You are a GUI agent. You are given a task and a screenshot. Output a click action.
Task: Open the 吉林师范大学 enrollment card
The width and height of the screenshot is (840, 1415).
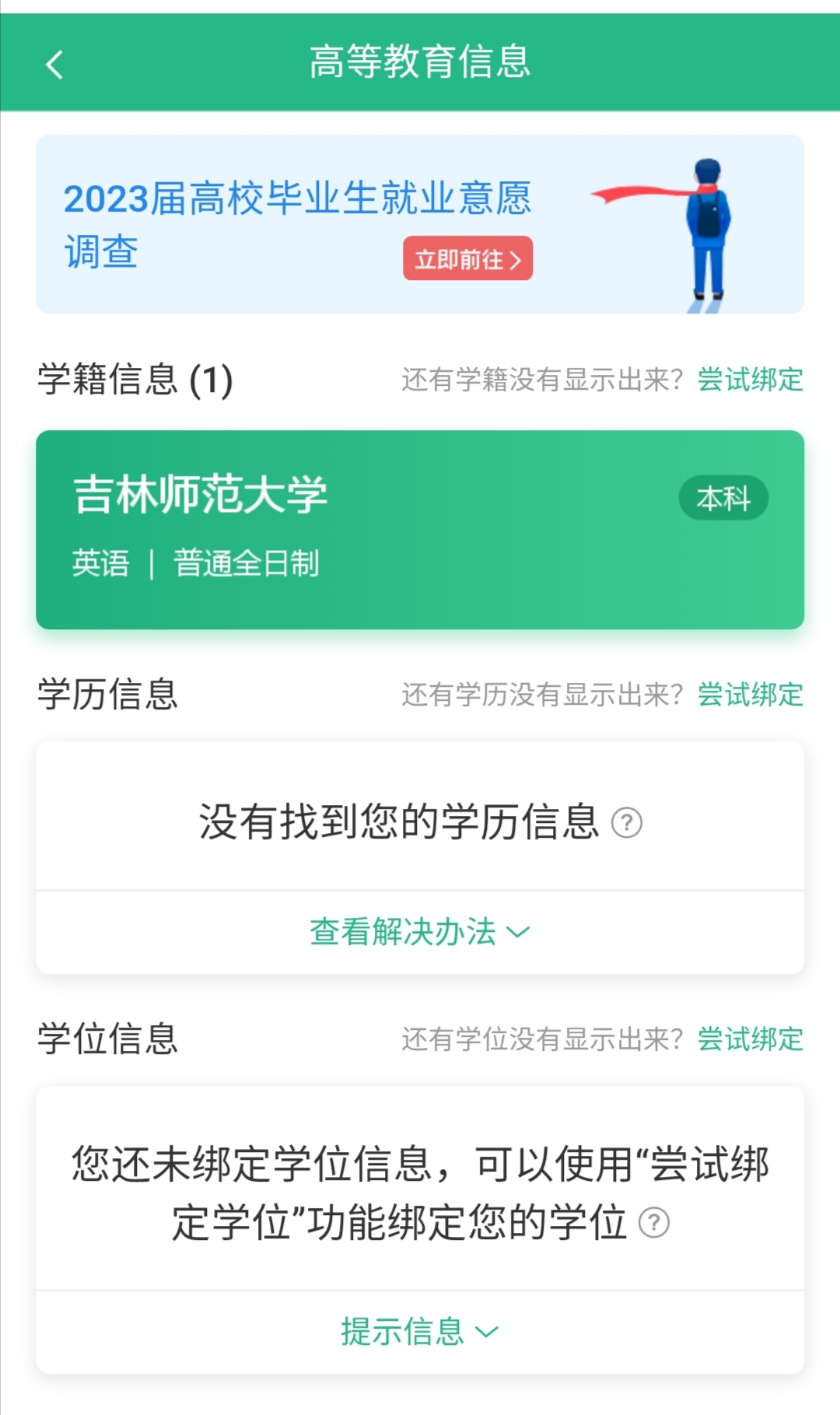tap(420, 530)
